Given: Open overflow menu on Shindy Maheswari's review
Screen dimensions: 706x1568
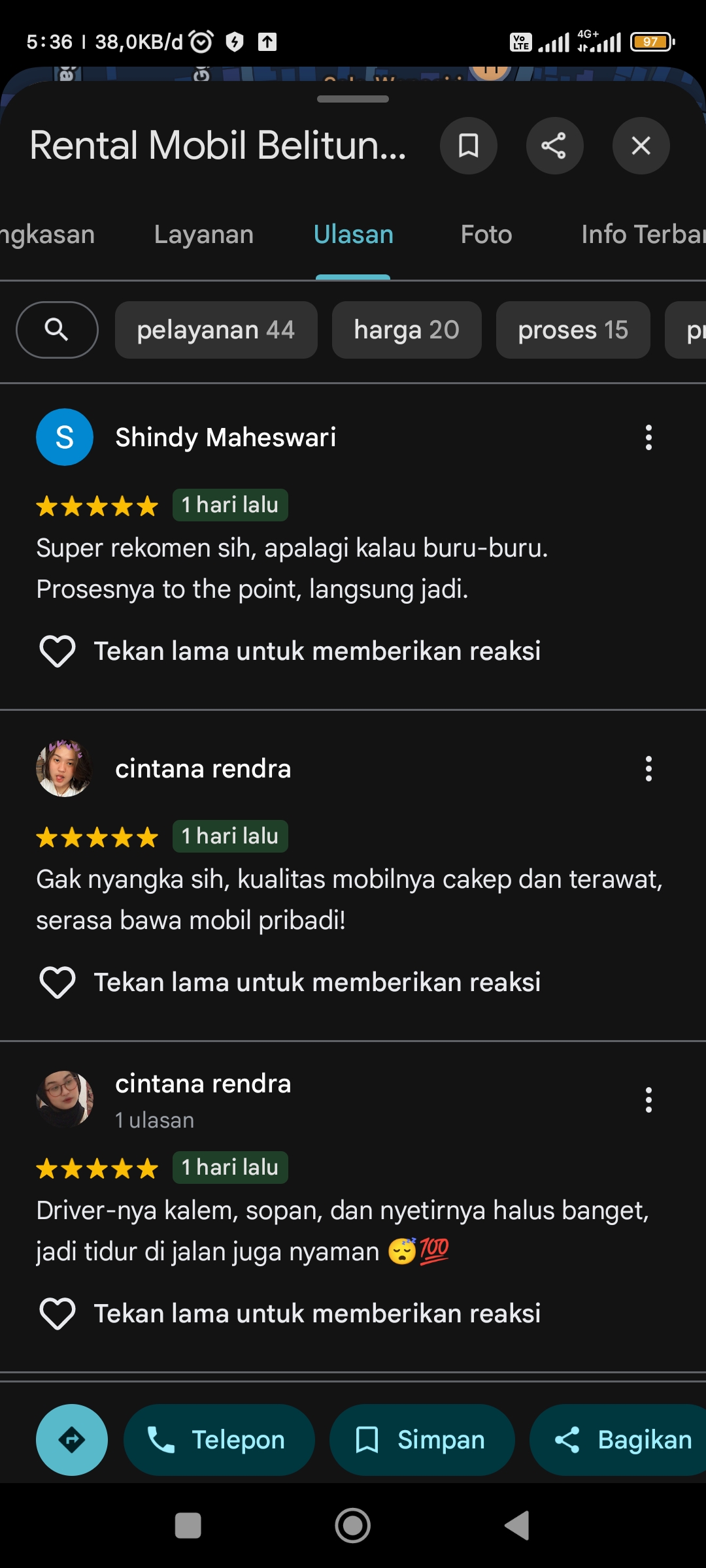Looking at the screenshot, I should 648,438.
